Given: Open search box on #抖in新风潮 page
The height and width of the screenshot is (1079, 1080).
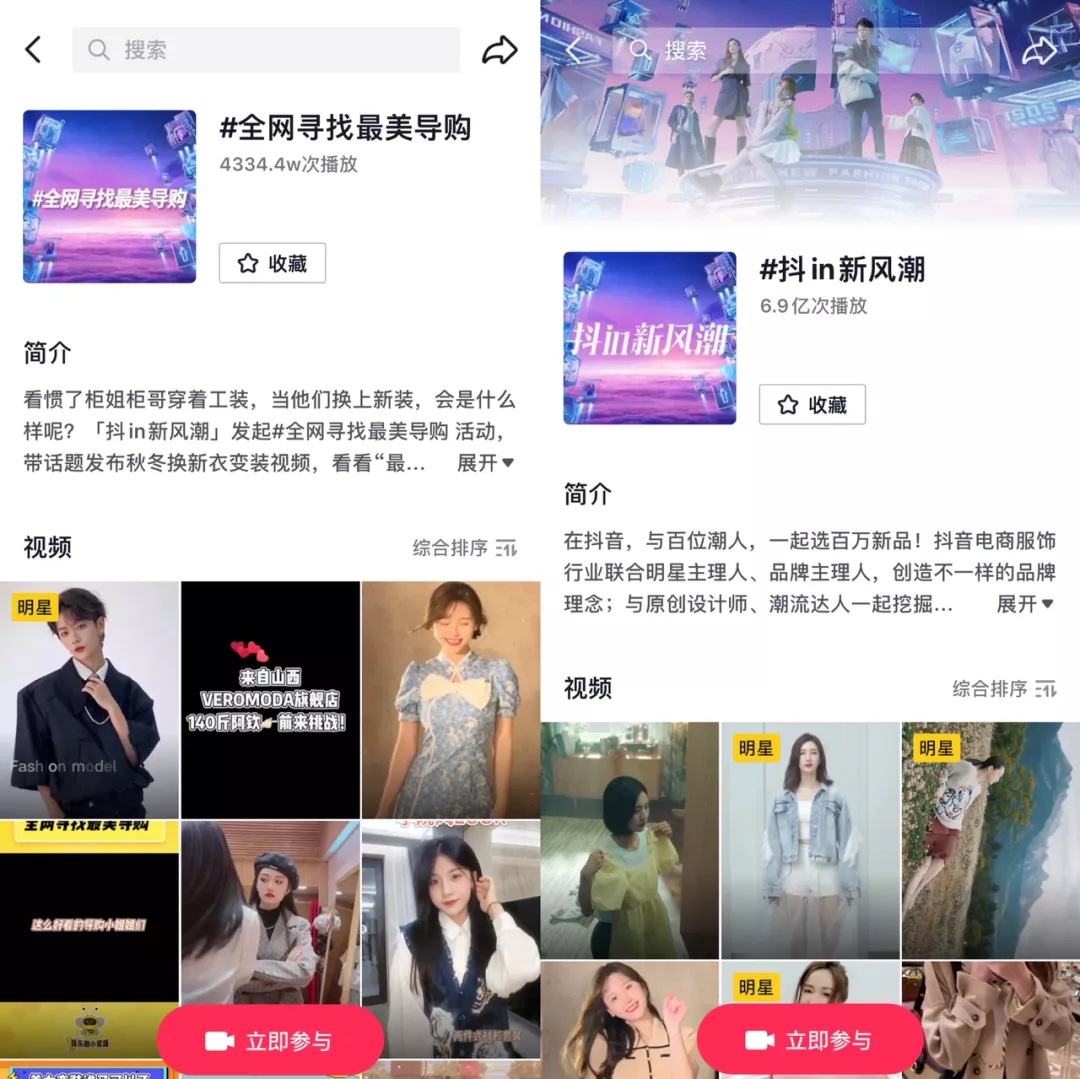Looking at the screenshot, I should [805, 50].
